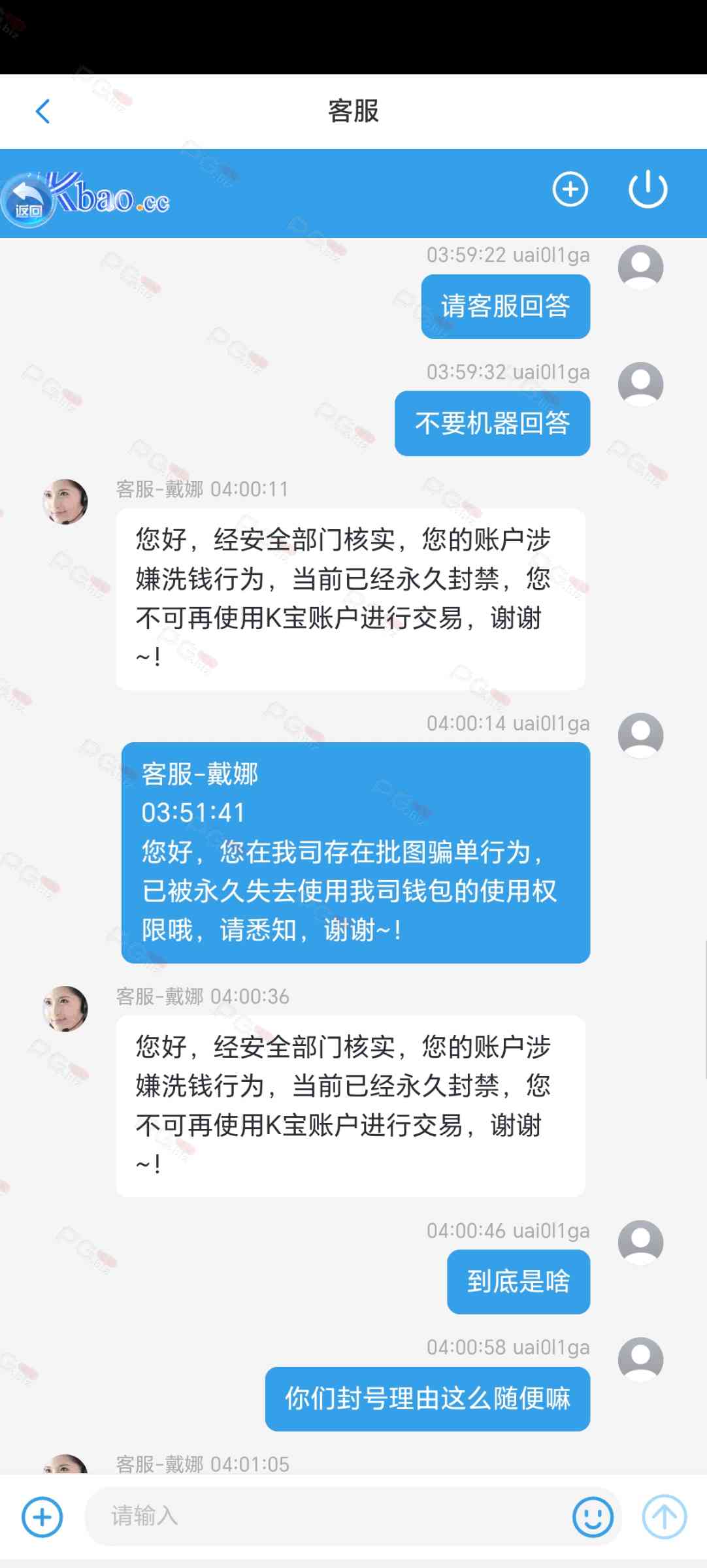707x1568 pixels.
Task: Open the attachment plus beside the input field
Action: coord(42,1516)
